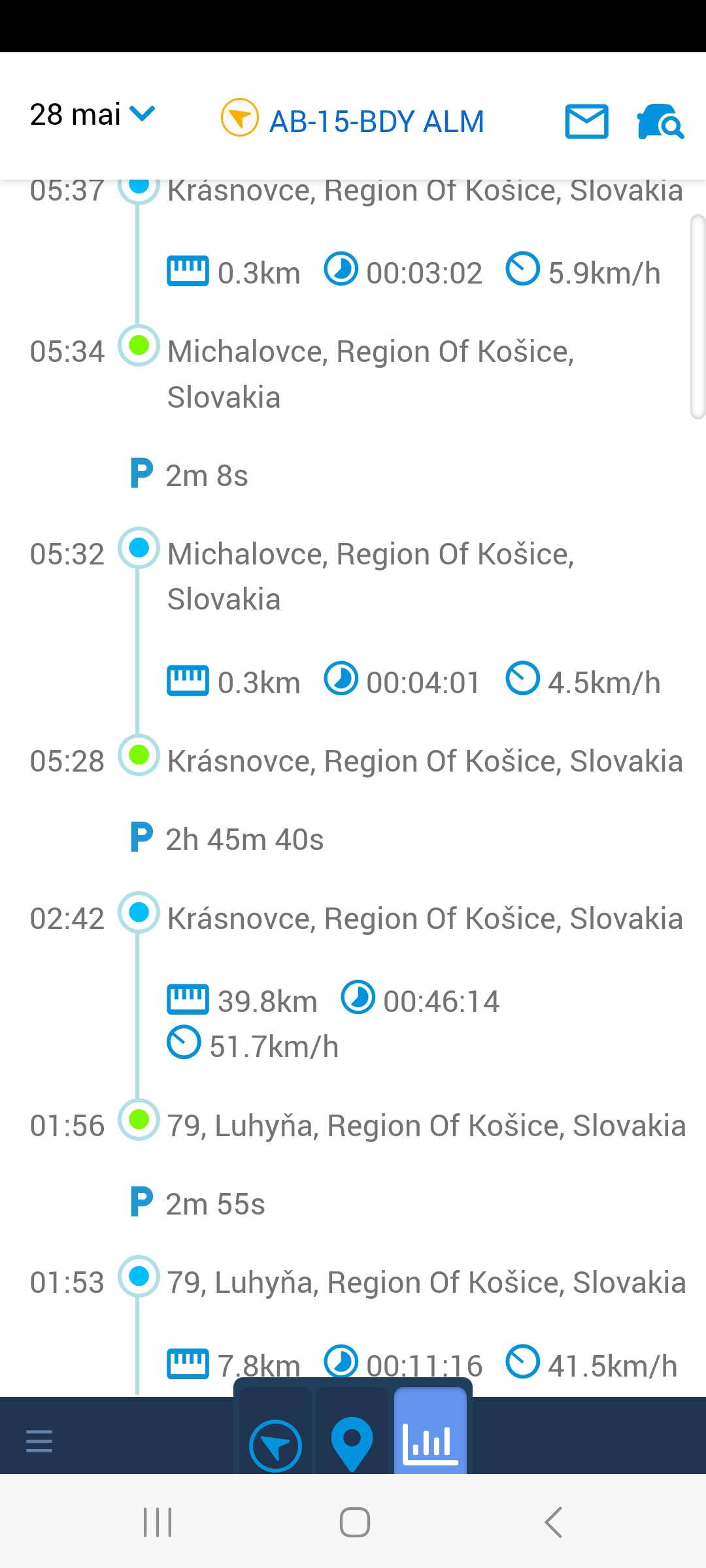This screenshot has width=706, height=1568.
Task: Open the 01:53 Luhyňa trip entry
Action: (x=426, y=1282)
